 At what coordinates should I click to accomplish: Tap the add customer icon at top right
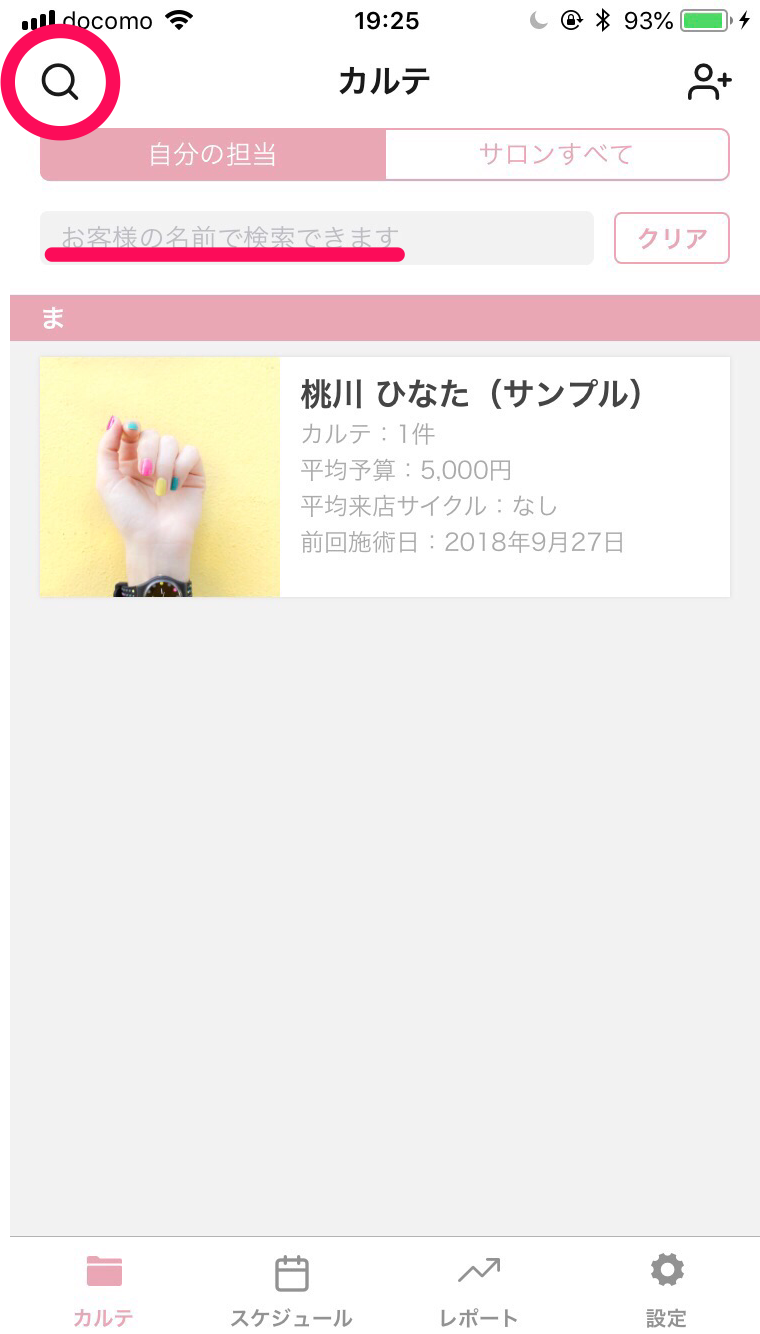[x=709, y=82]
